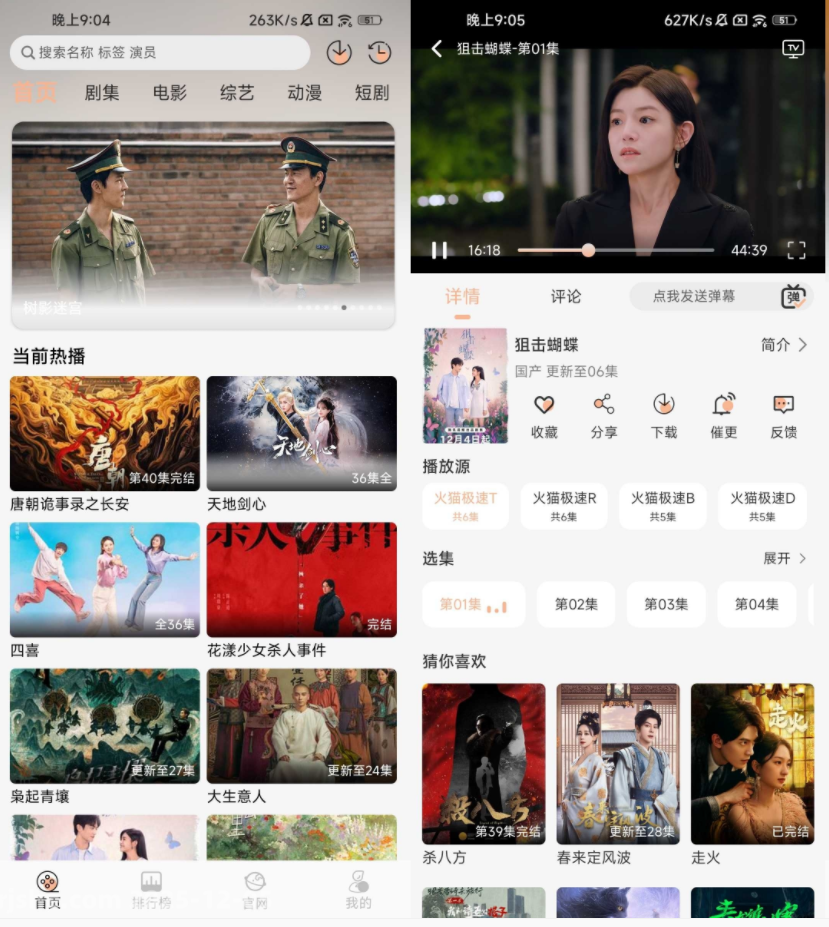Open 花漾少女杀人事件 card
Image resolution: width=829 pixels, height=927 pixels.
tap(301, 580)
